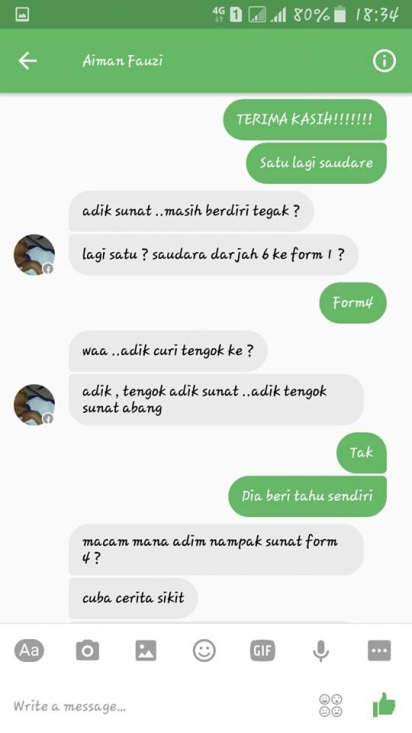Go back using the top-left arrow
The image size is (412, 733).
click(28, 61)
